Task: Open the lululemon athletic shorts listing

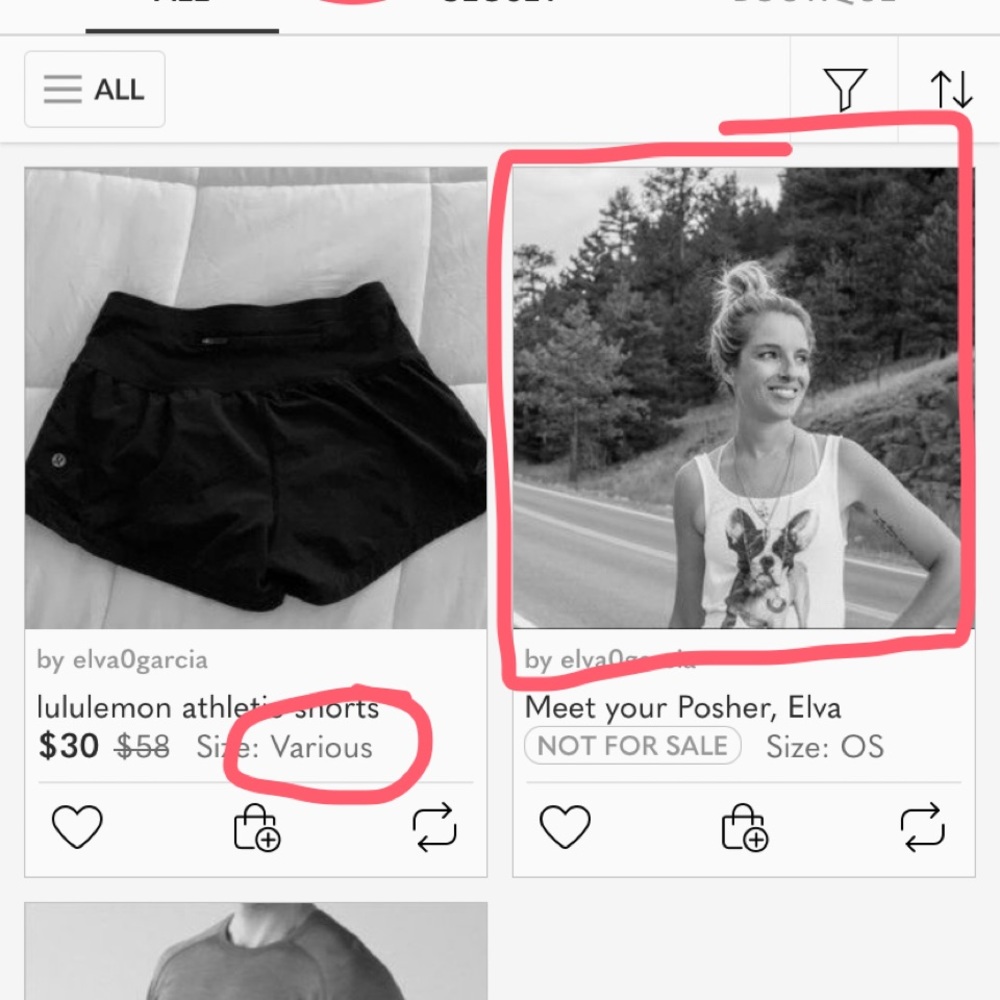Action: 255,398
